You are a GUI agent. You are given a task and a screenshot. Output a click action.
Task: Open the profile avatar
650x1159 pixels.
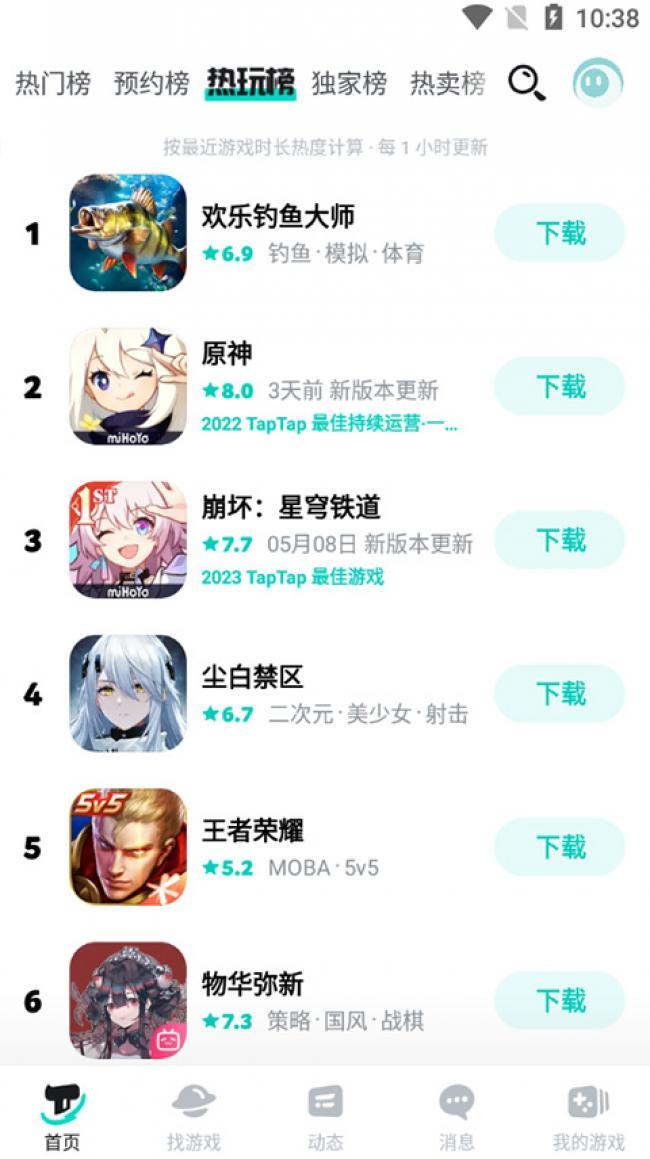[x=597, y=82]
